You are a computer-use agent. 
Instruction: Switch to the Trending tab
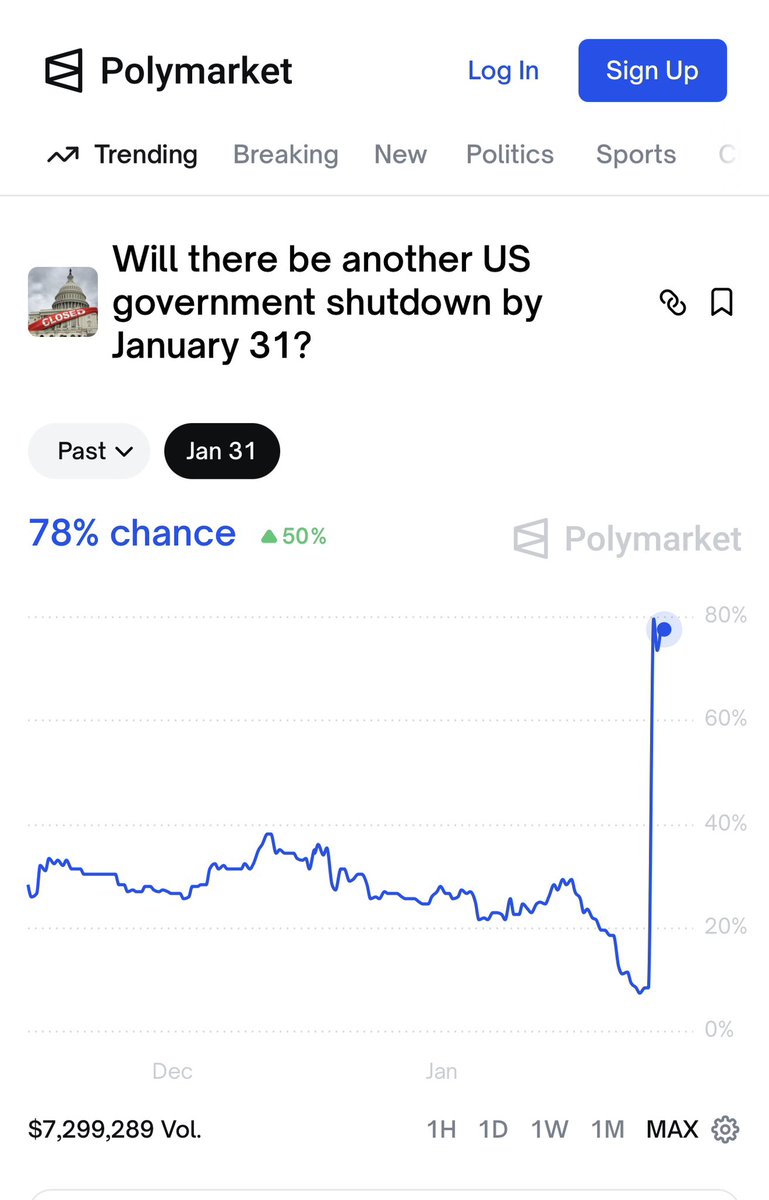point(122,155)
